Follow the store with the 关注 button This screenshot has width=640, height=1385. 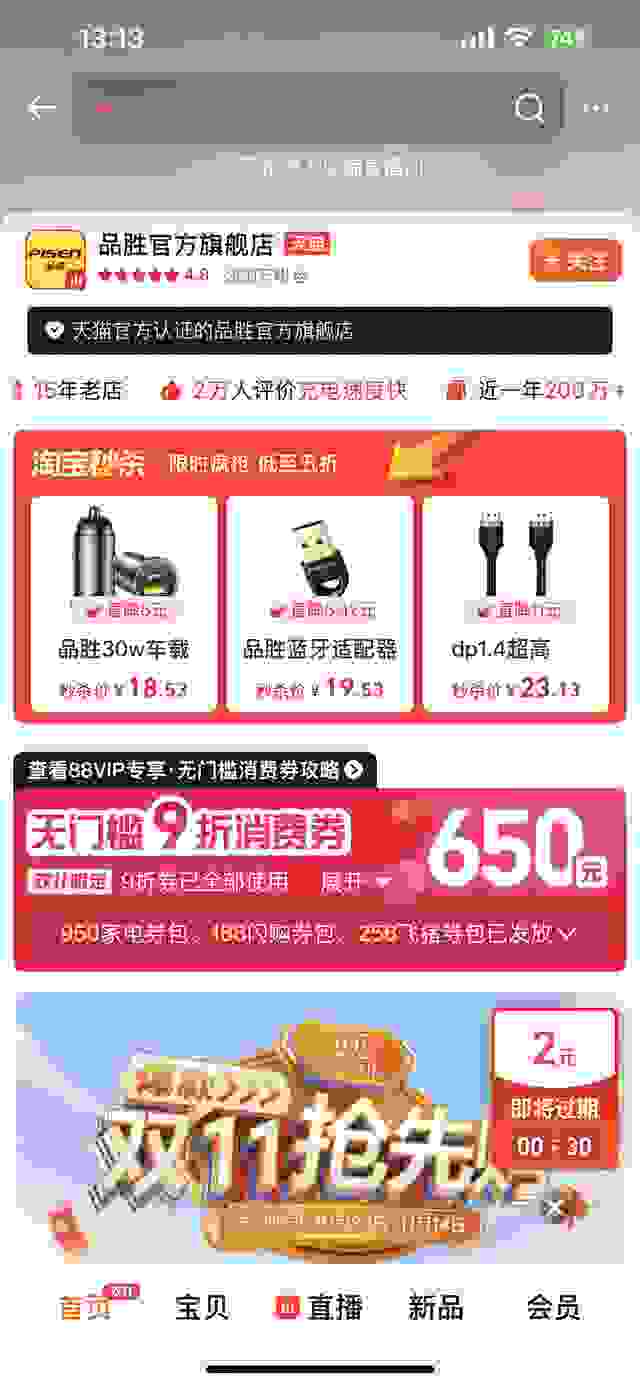tap(575, 262)
